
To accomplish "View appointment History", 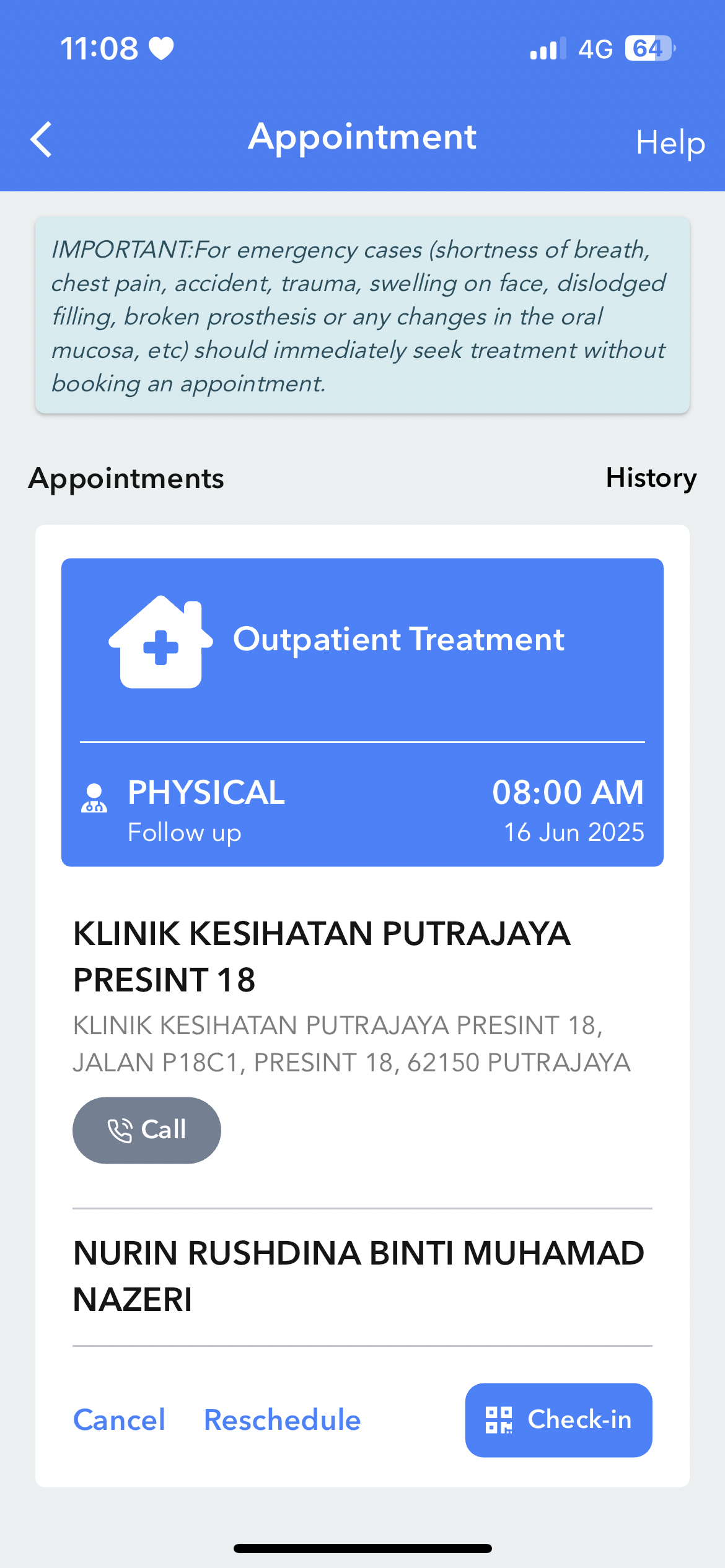I will click(x=651, y=478).
